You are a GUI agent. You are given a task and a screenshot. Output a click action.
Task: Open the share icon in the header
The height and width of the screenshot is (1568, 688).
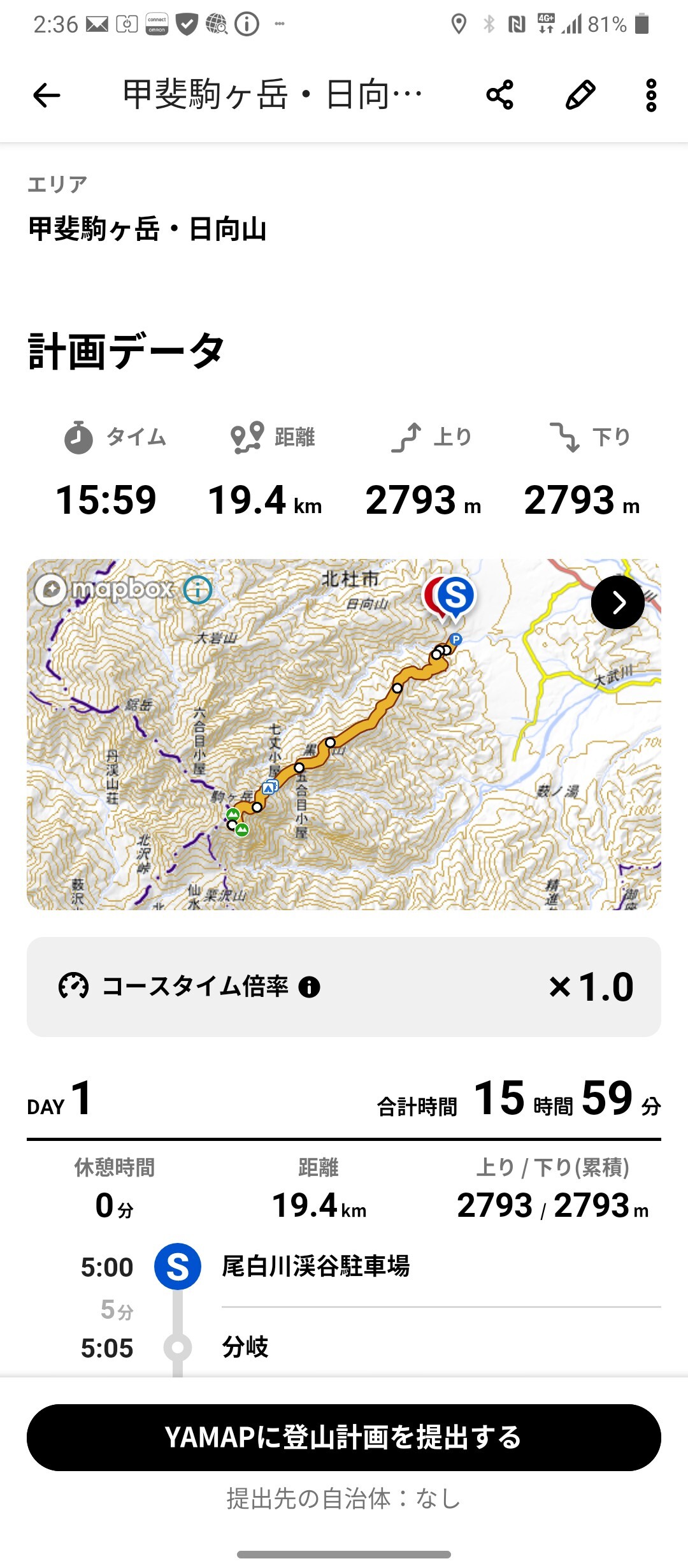(501, 94)
